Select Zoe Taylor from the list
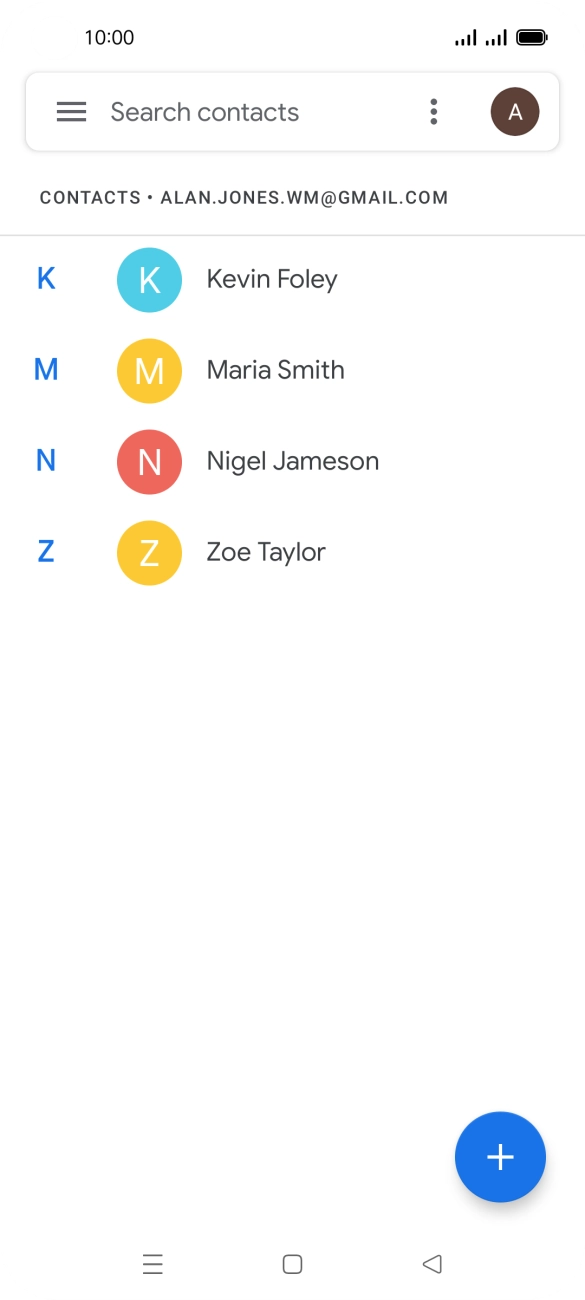The image size is (585, 1300). [292, 552]
